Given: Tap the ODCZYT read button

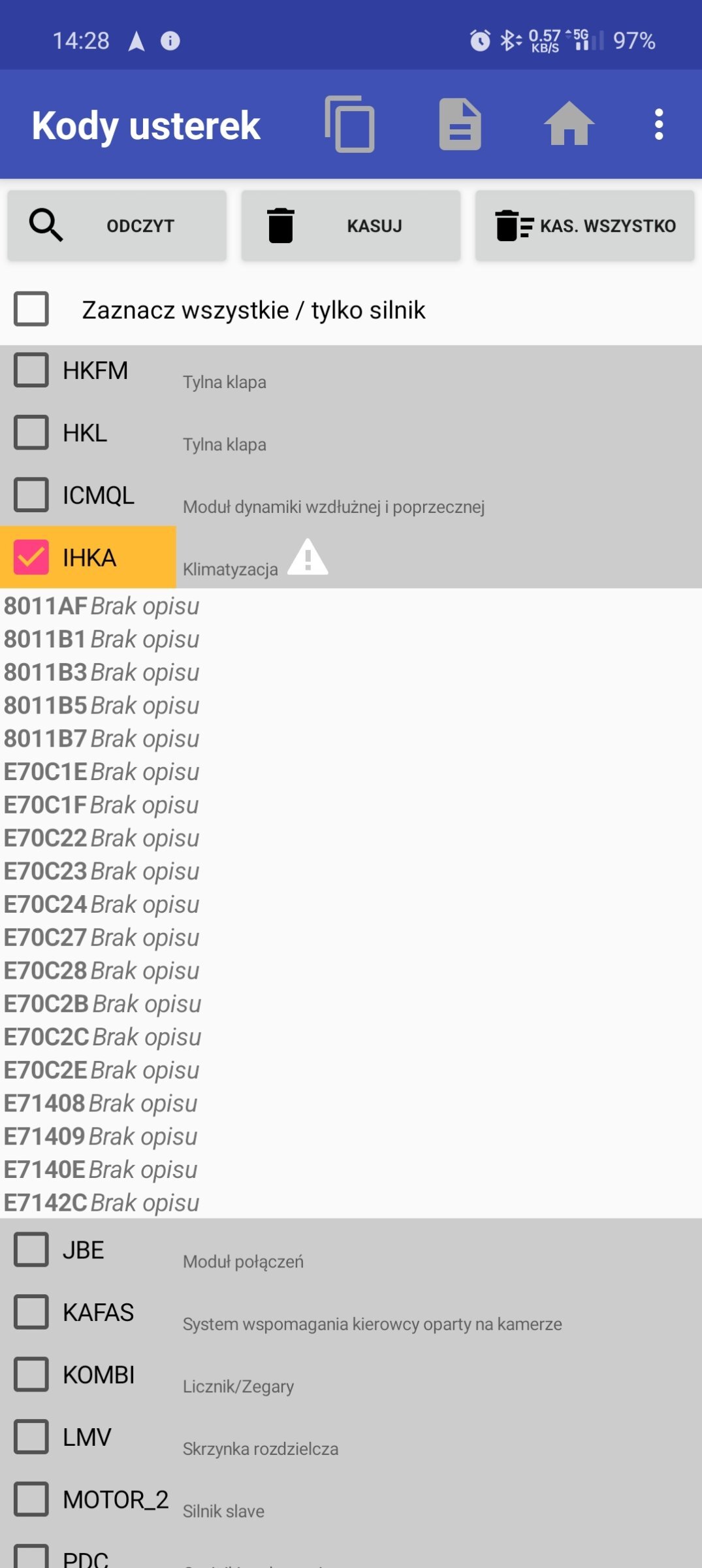Looking at the screenshot, I should (117, 226).
